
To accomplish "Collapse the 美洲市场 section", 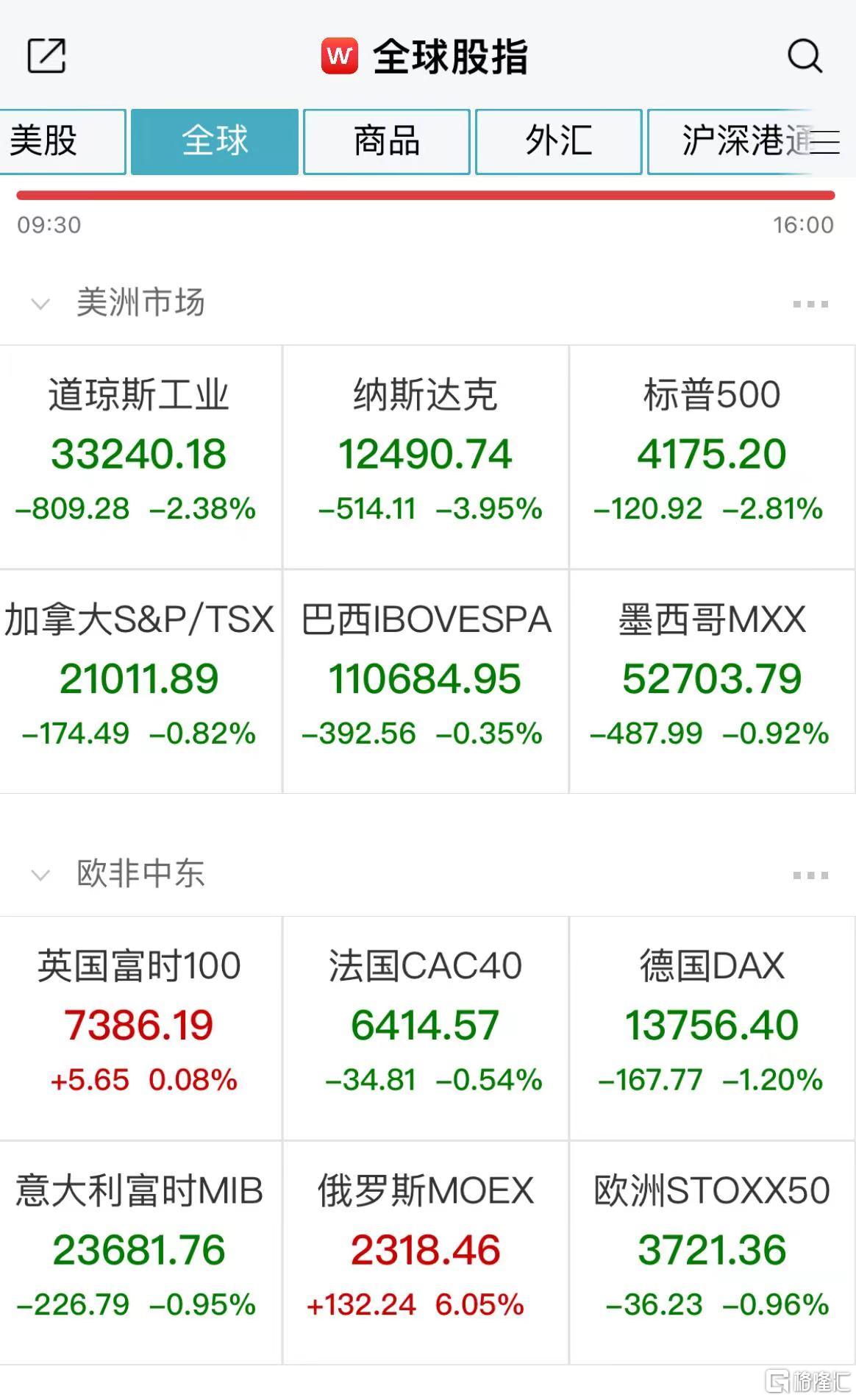I will coord(40,303).
